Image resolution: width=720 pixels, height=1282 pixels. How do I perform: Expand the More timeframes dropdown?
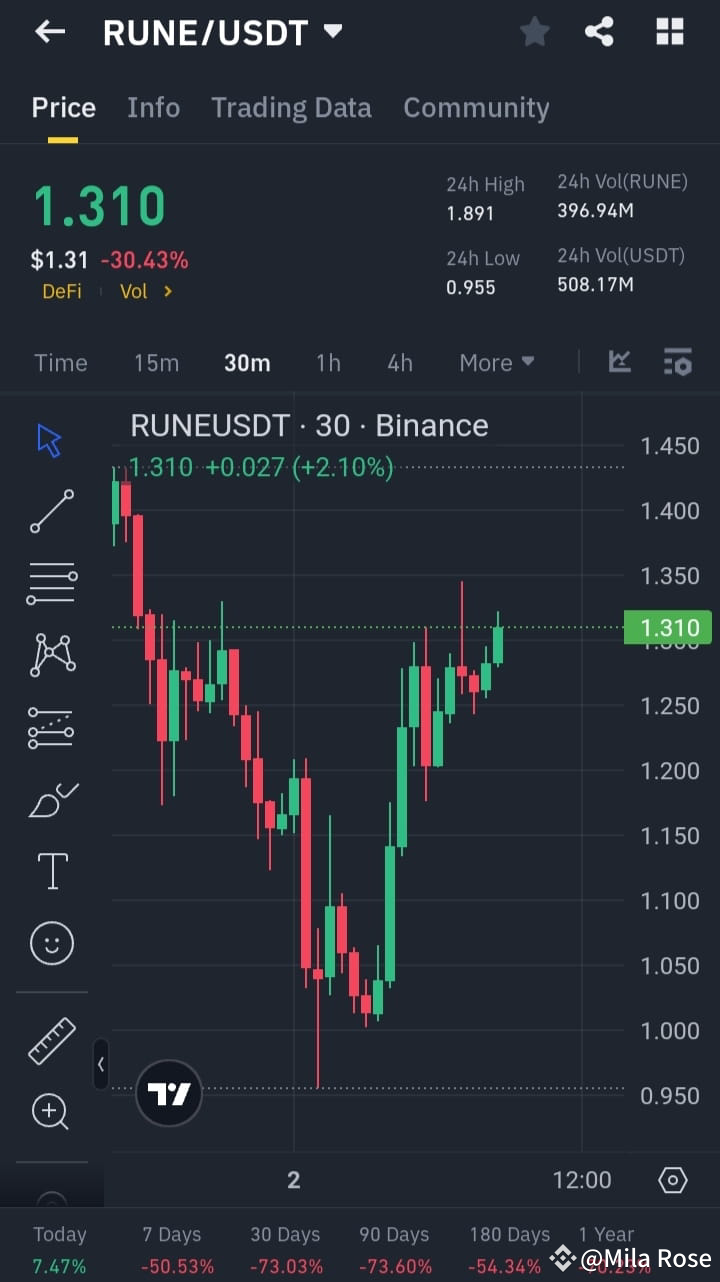[496, 363]
